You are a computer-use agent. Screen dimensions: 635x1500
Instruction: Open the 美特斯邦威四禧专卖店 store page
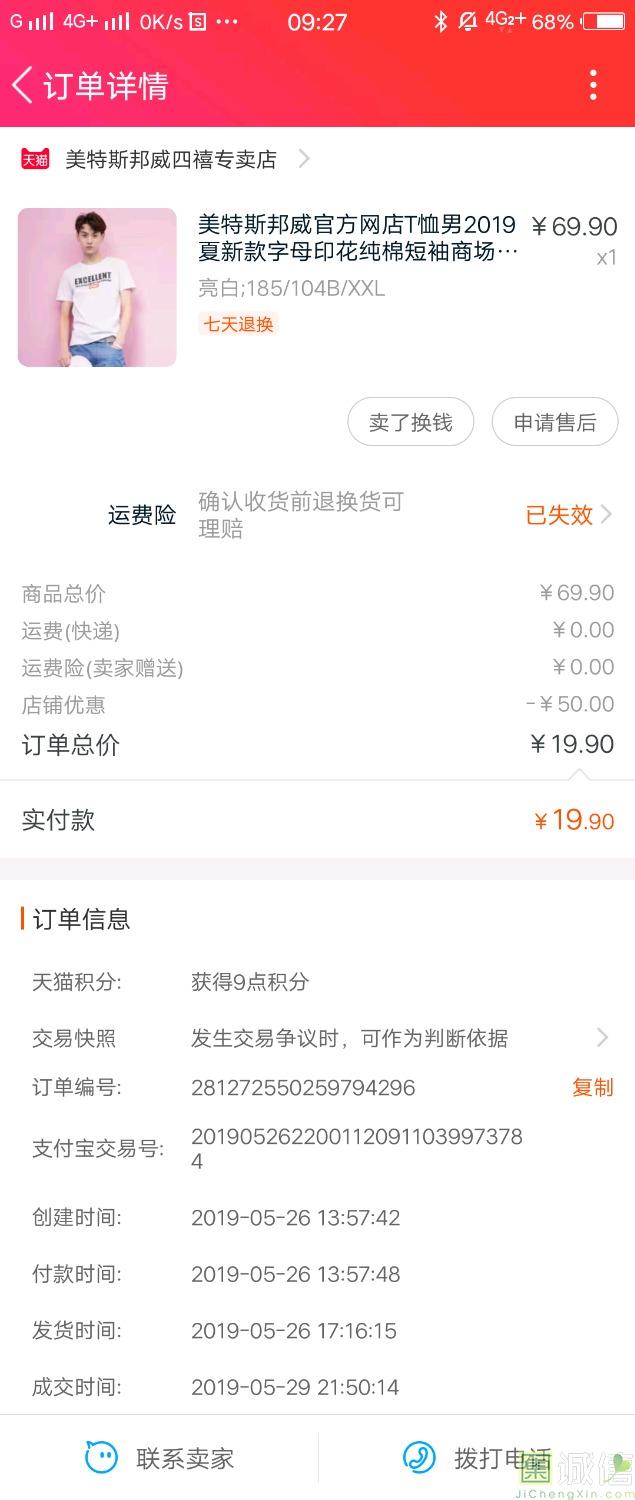tap(170, 159)
